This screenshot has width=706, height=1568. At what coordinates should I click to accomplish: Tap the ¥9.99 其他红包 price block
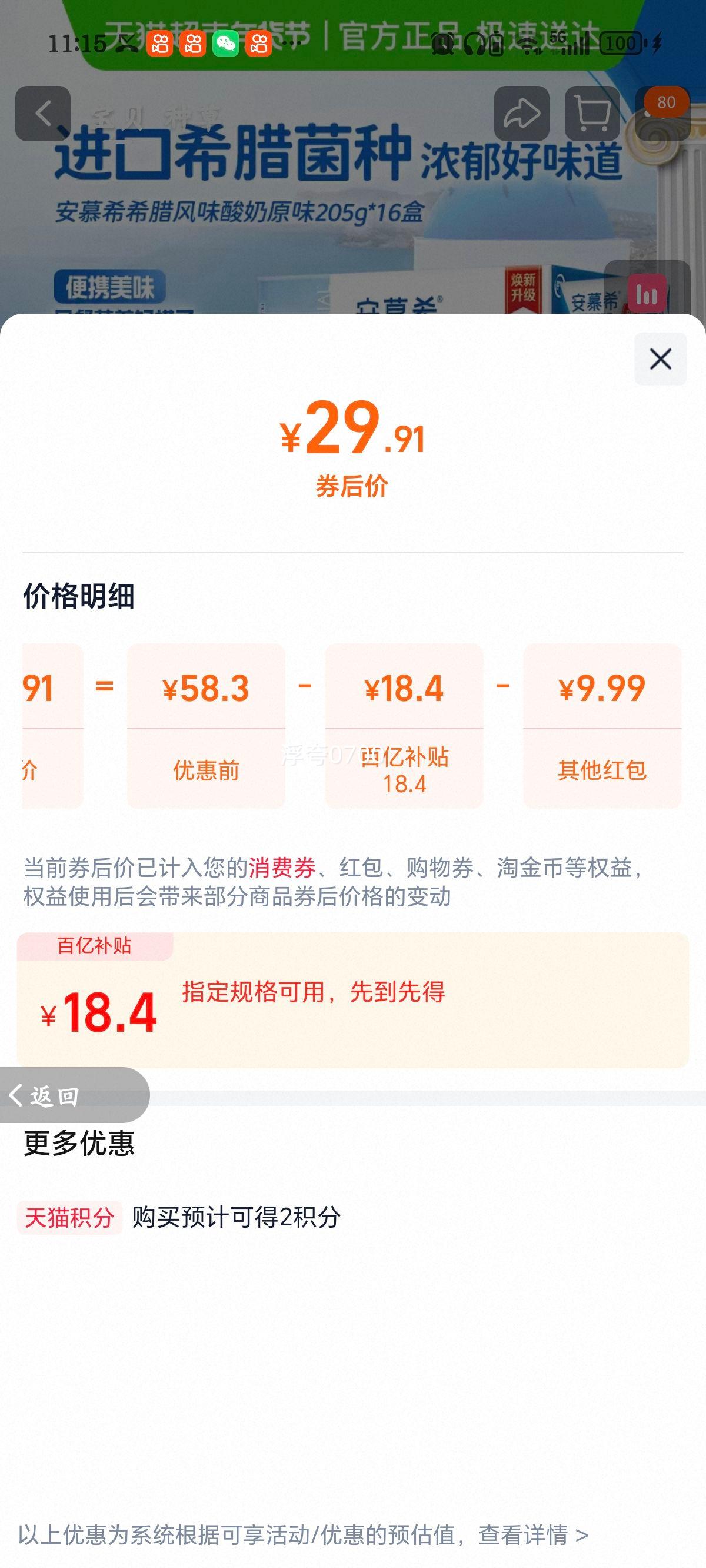(600, 725)
